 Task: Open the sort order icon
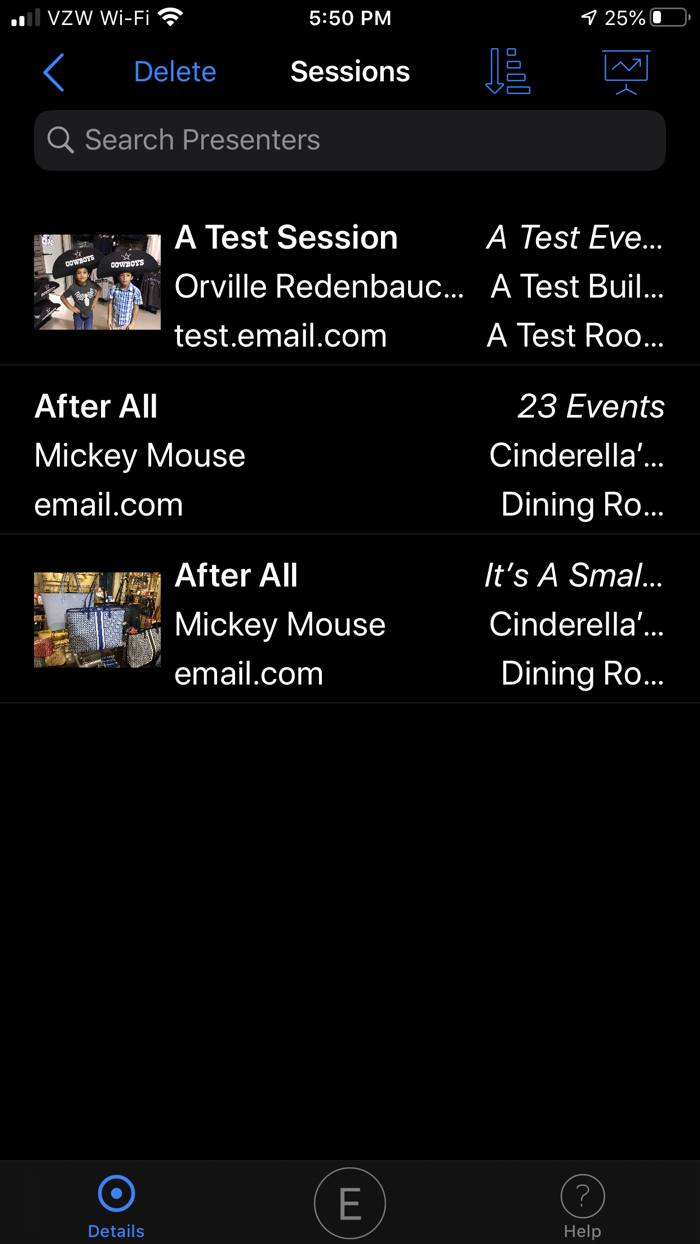(x=507, y=72)
